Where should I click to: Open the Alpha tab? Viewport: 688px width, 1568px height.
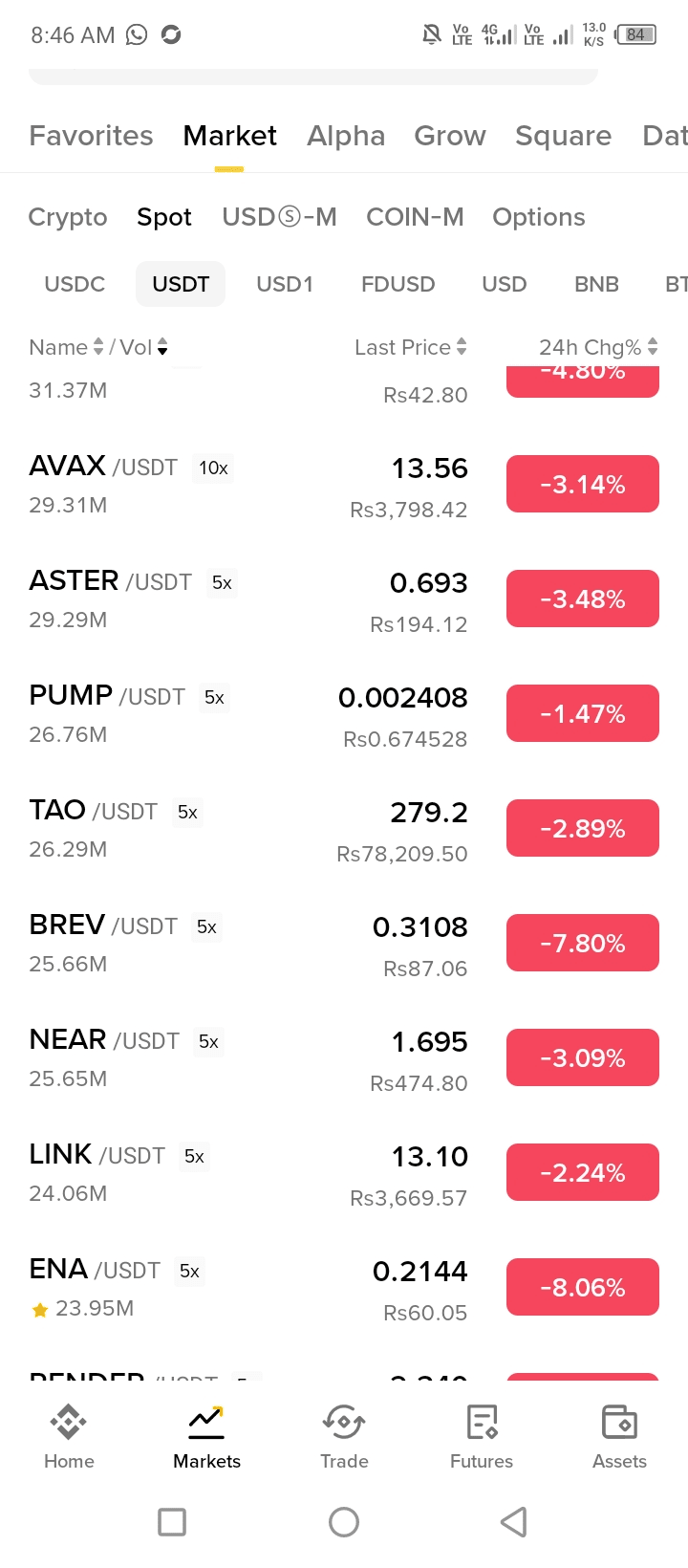(346, 136)
